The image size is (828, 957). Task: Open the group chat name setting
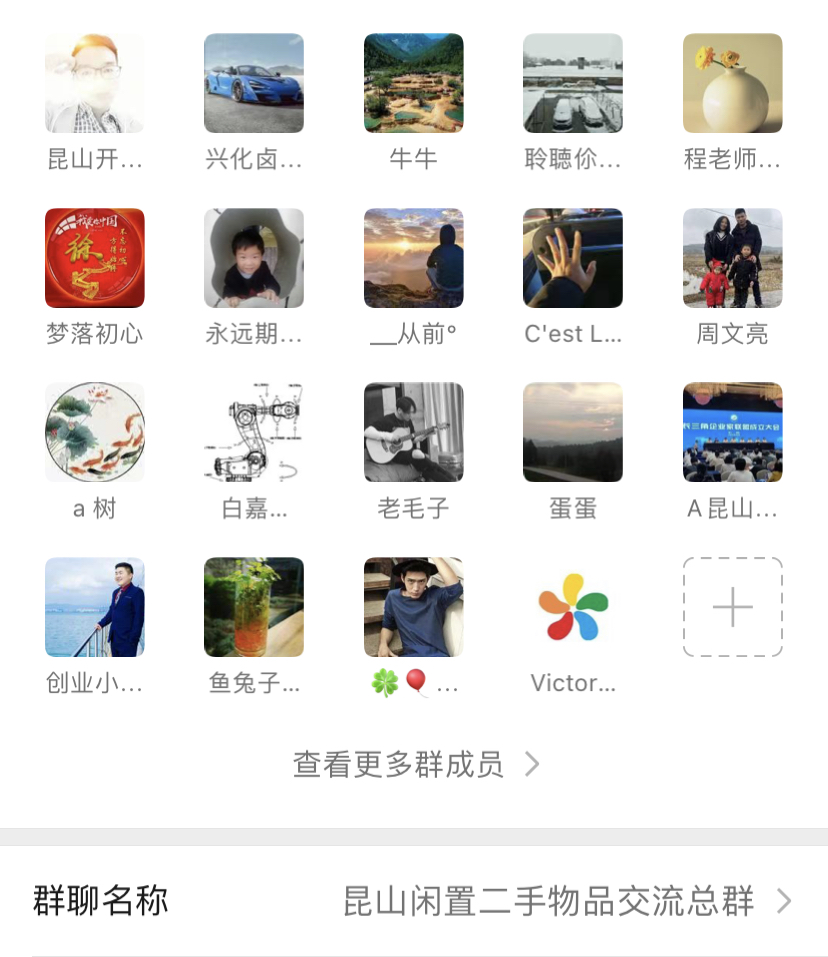[x=414, y=901]
